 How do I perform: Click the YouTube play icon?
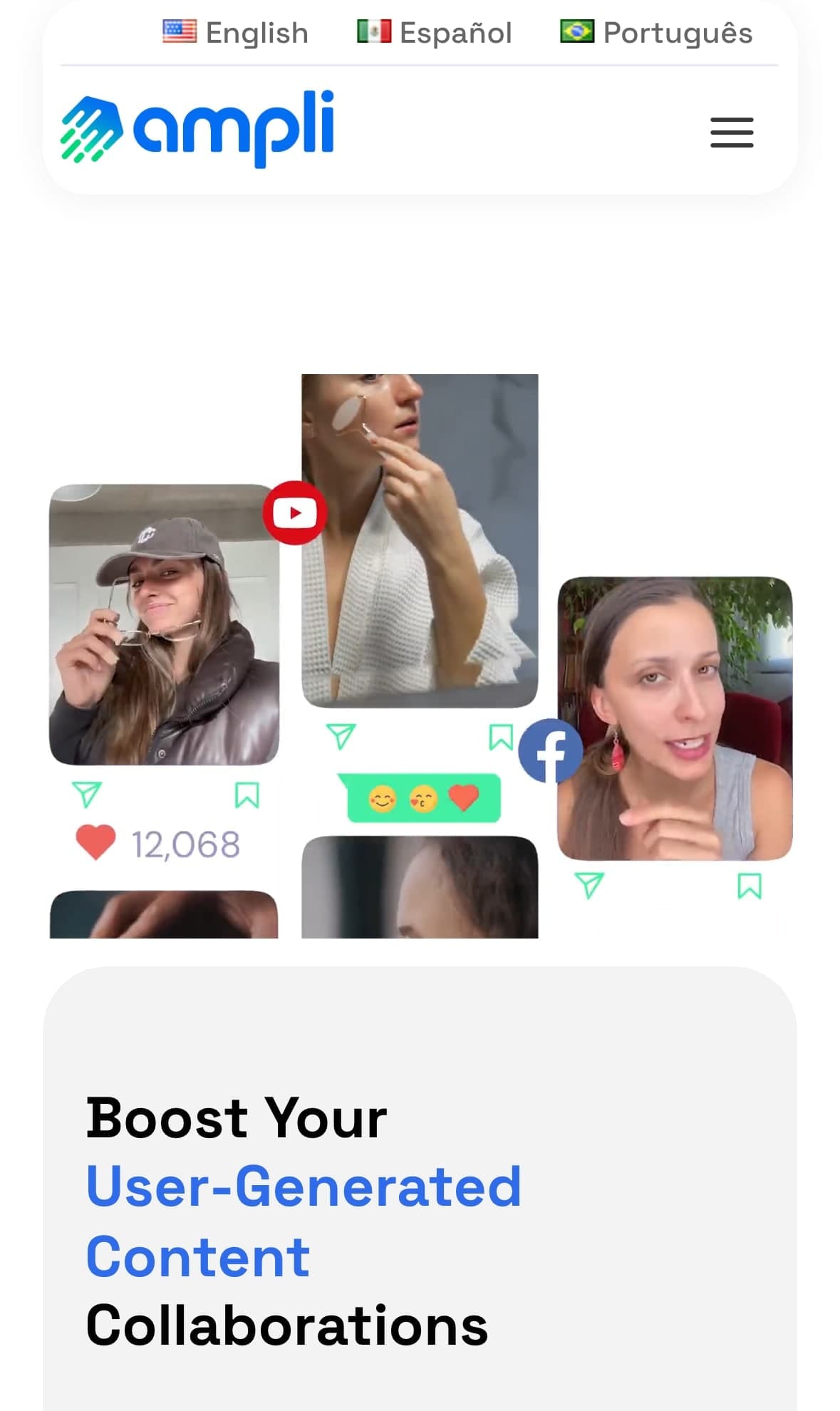point(295,511)
